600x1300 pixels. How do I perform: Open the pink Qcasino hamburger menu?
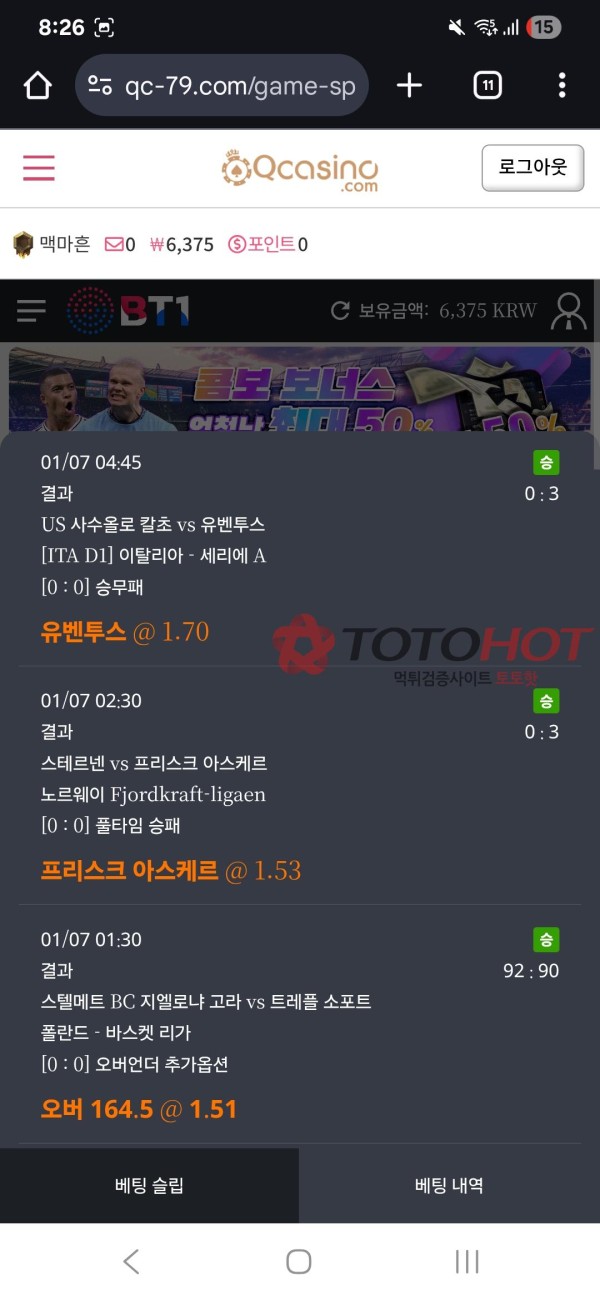tap(39, 168)
